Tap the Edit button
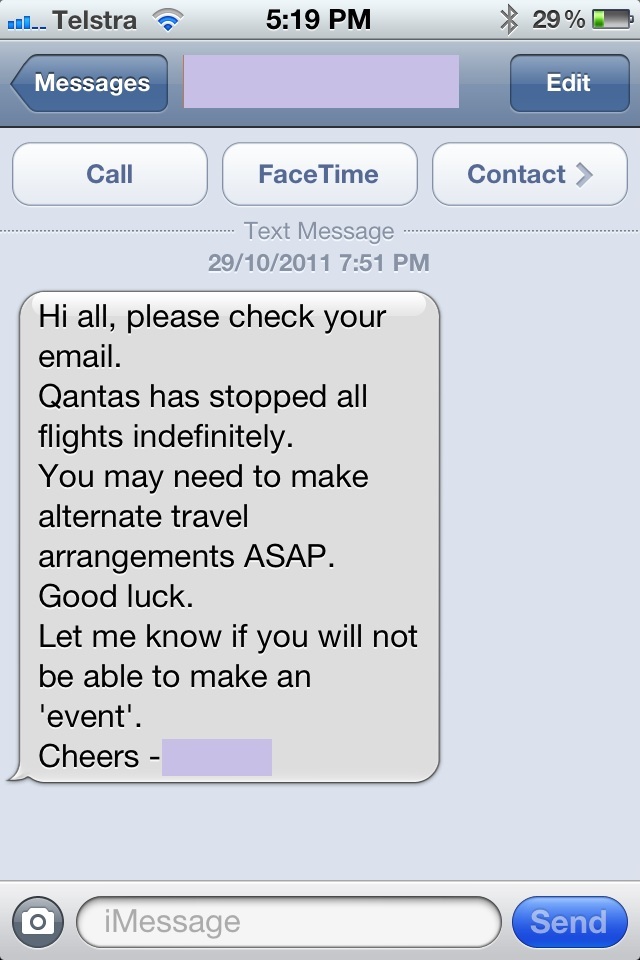 coord(568,83)
